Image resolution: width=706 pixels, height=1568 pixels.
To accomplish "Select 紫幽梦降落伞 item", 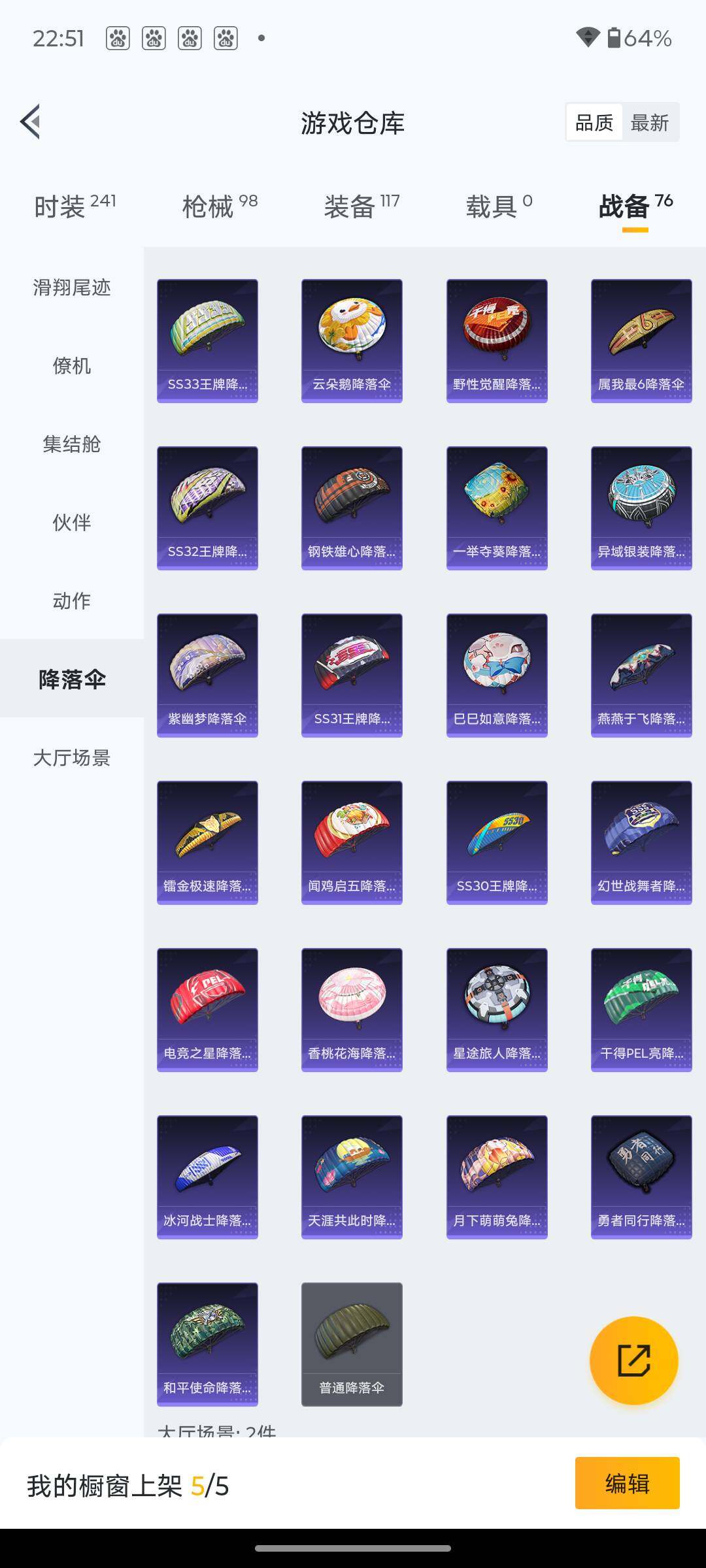I will 207,675.
